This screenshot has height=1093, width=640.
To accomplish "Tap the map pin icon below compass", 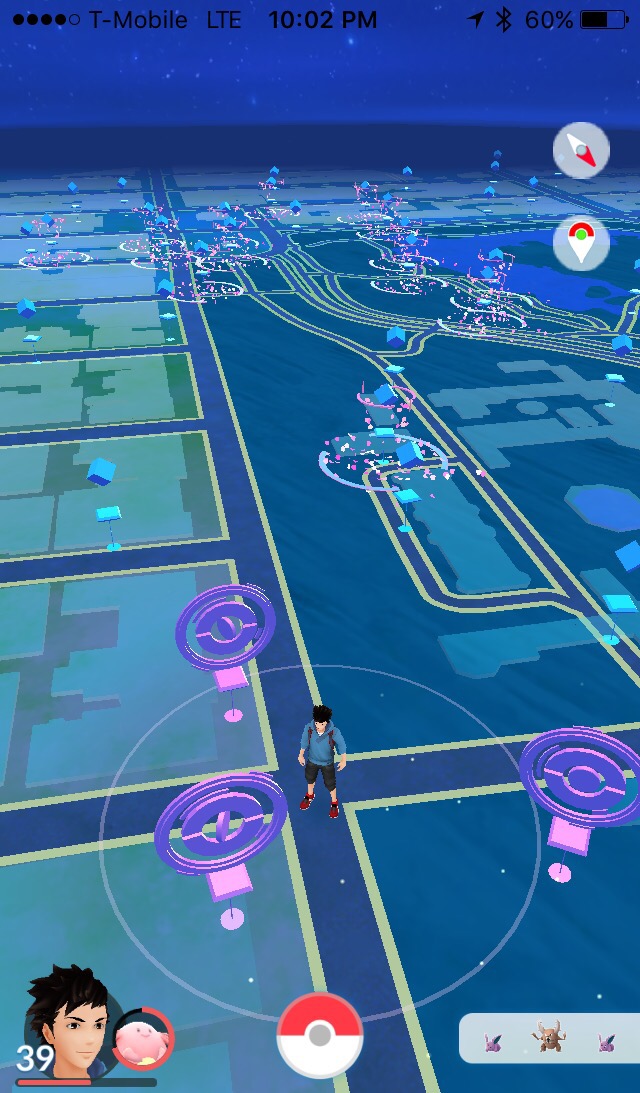I will click(x=581, y=242).
